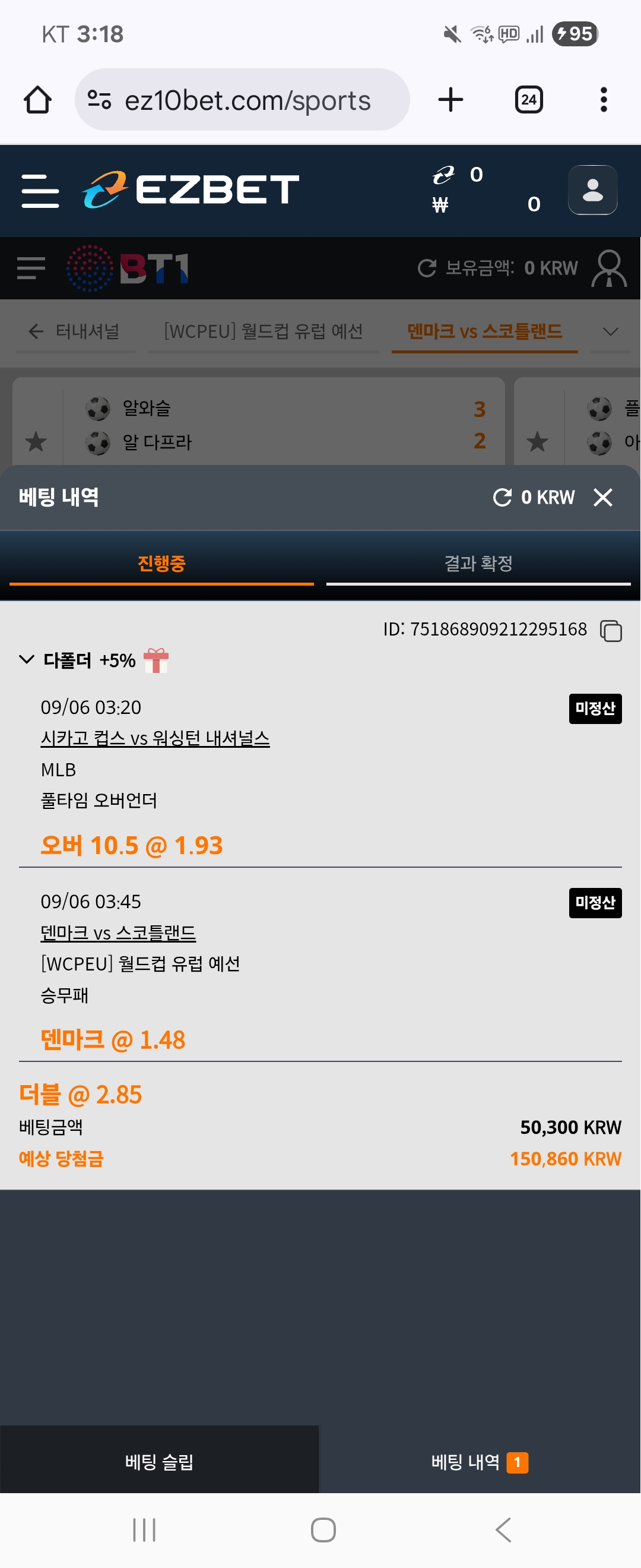641x1568 pixels.
Task: Open 덴마크 vs 스코틀랜드 match link
Action: [118, 932]
